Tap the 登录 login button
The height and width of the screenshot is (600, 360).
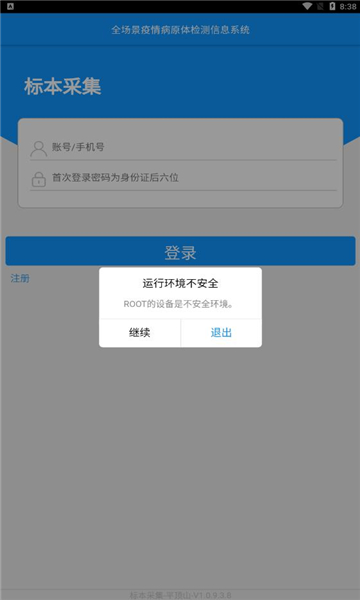coord(180,251)
